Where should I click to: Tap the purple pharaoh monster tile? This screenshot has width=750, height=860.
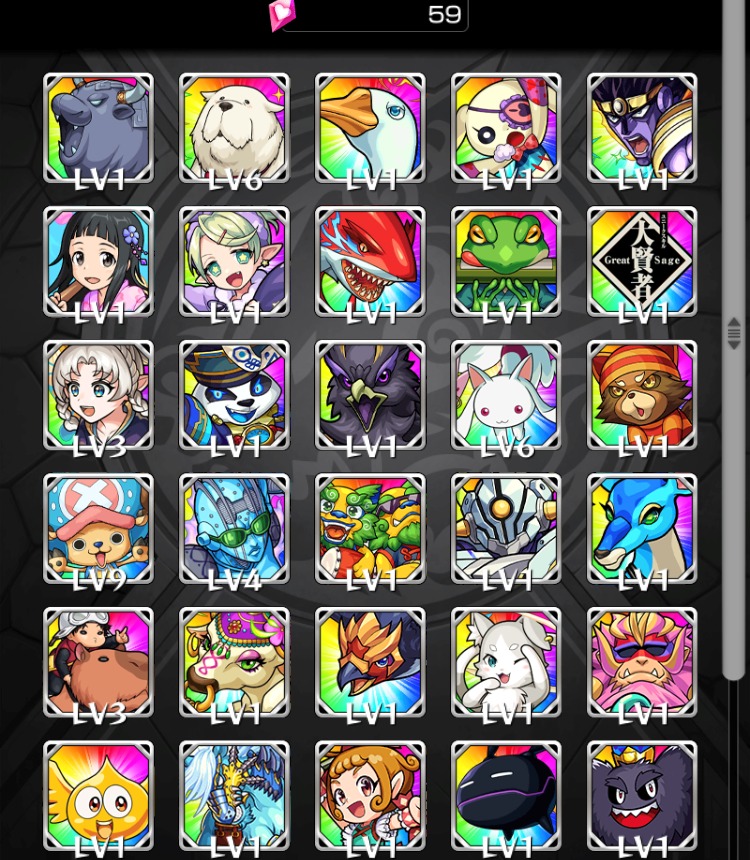pos(642,127)
